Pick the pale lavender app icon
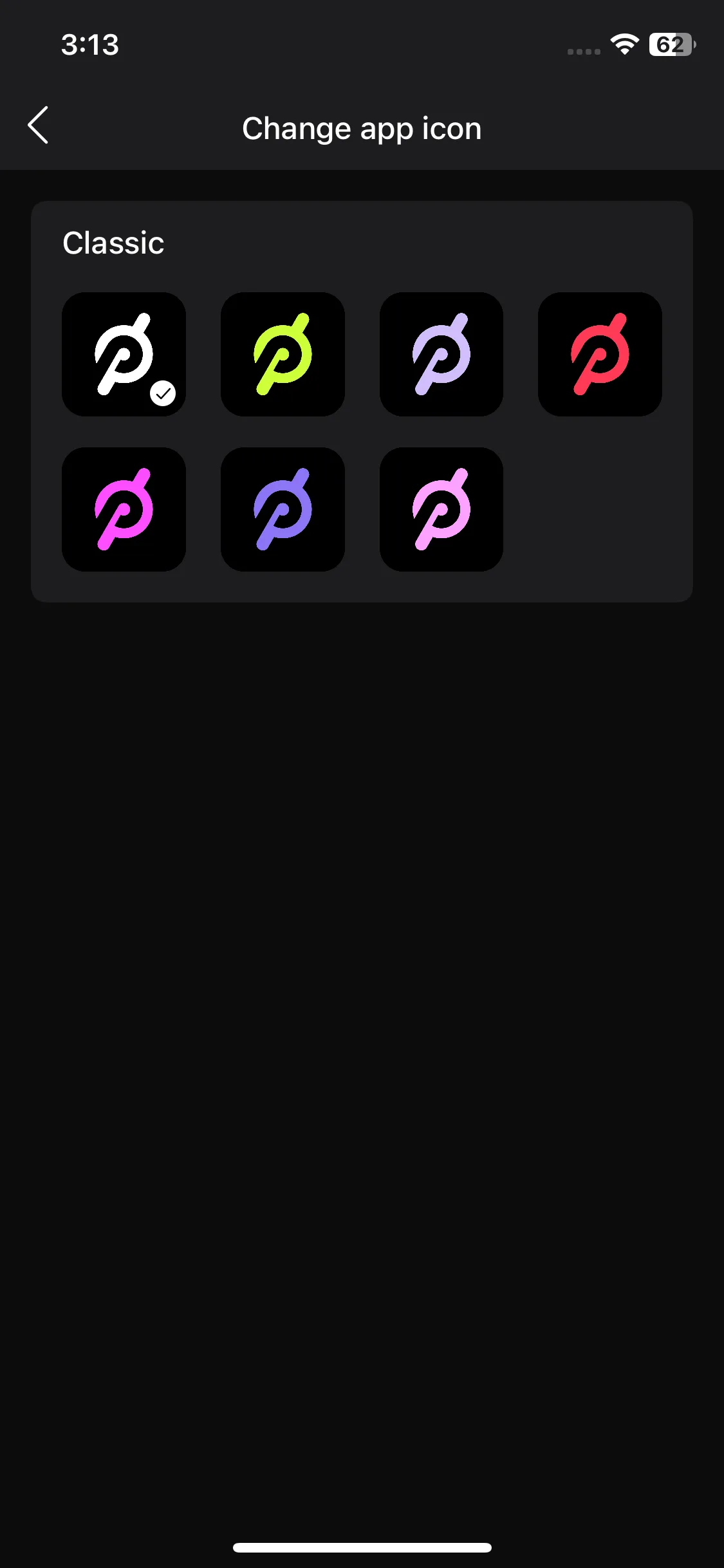The height and width of the screenshot is (1568, 724). (441, 354)
